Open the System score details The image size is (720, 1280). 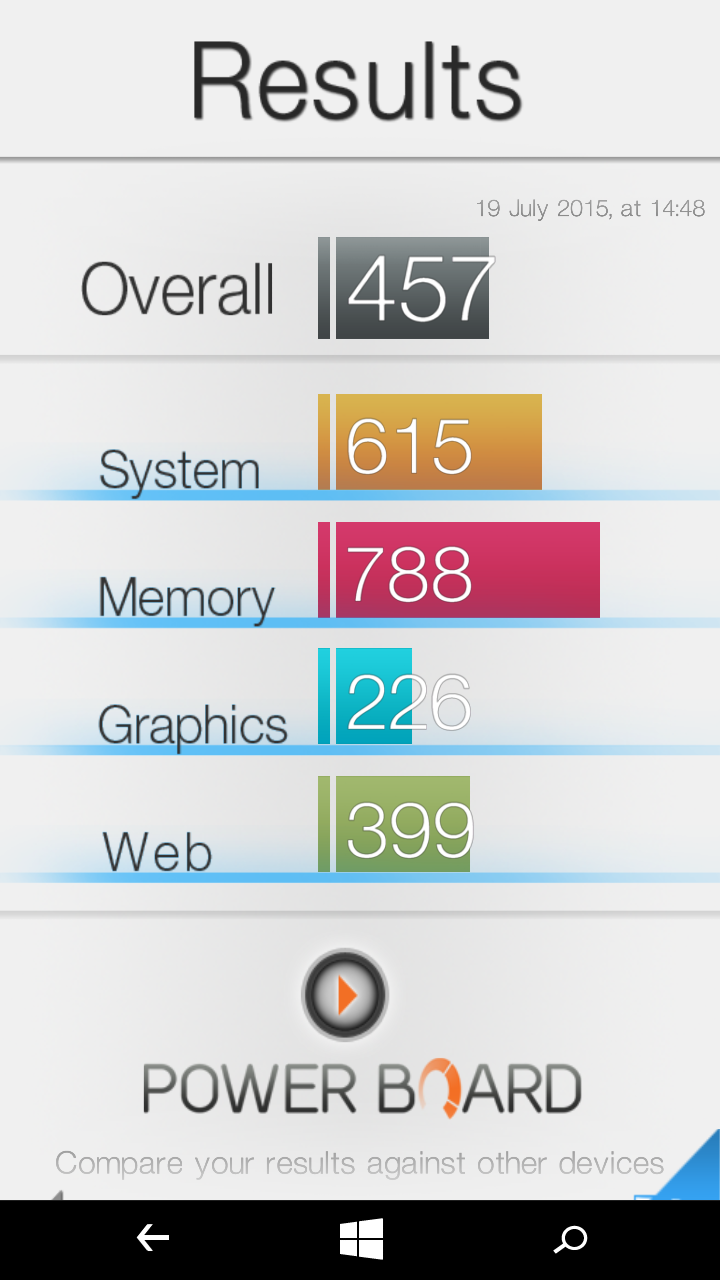point(360,443)
